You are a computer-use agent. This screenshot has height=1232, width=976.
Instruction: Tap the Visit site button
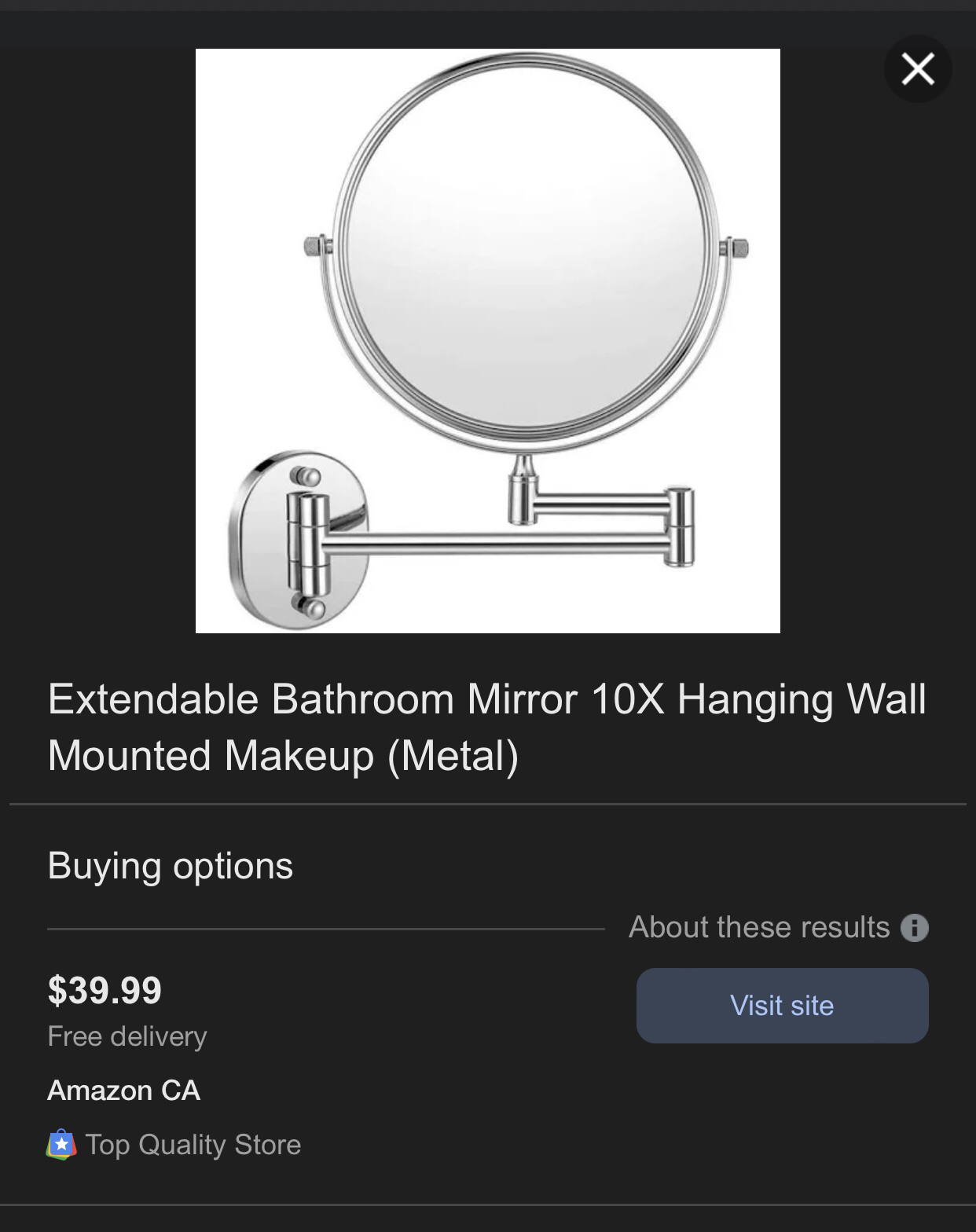coord(782,1005)
